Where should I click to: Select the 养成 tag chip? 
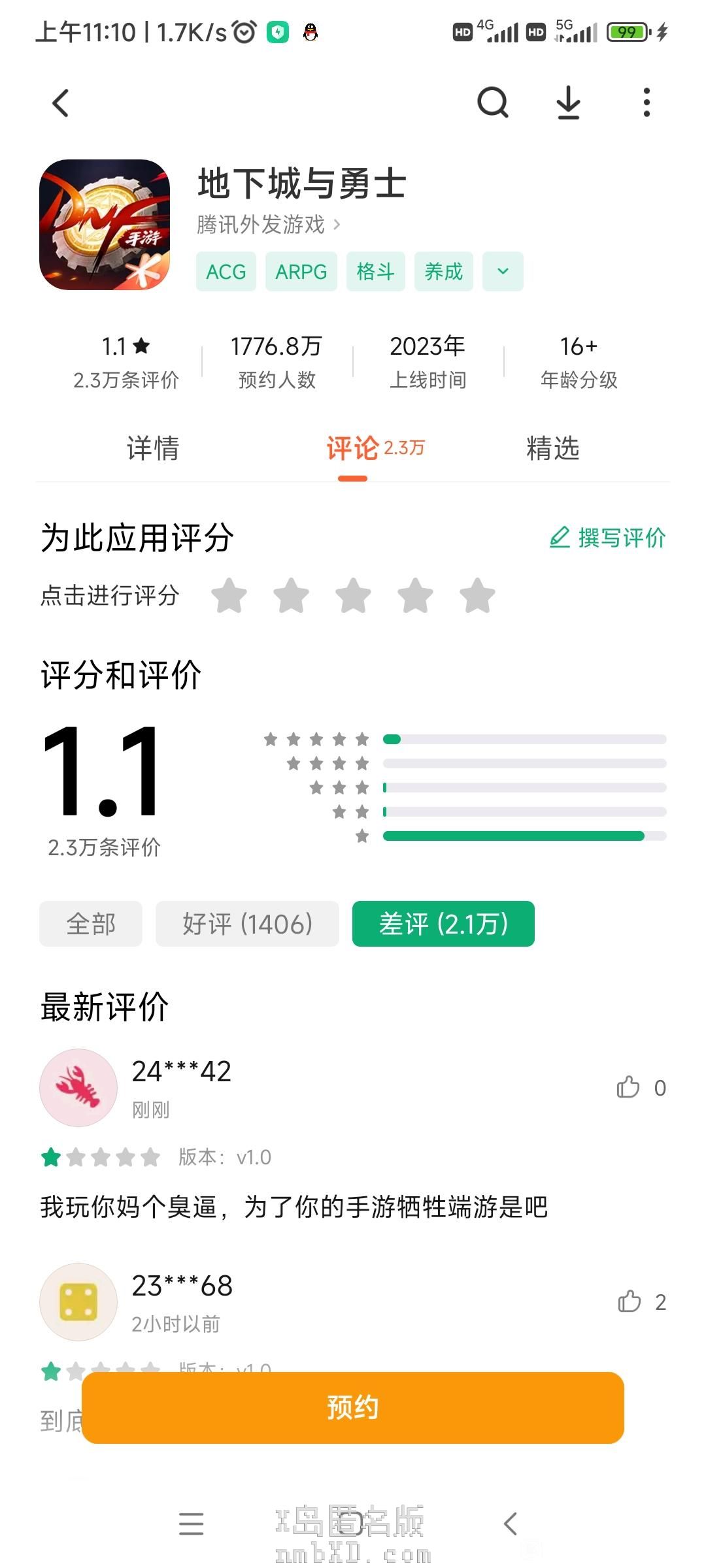[x=443, y=271]
